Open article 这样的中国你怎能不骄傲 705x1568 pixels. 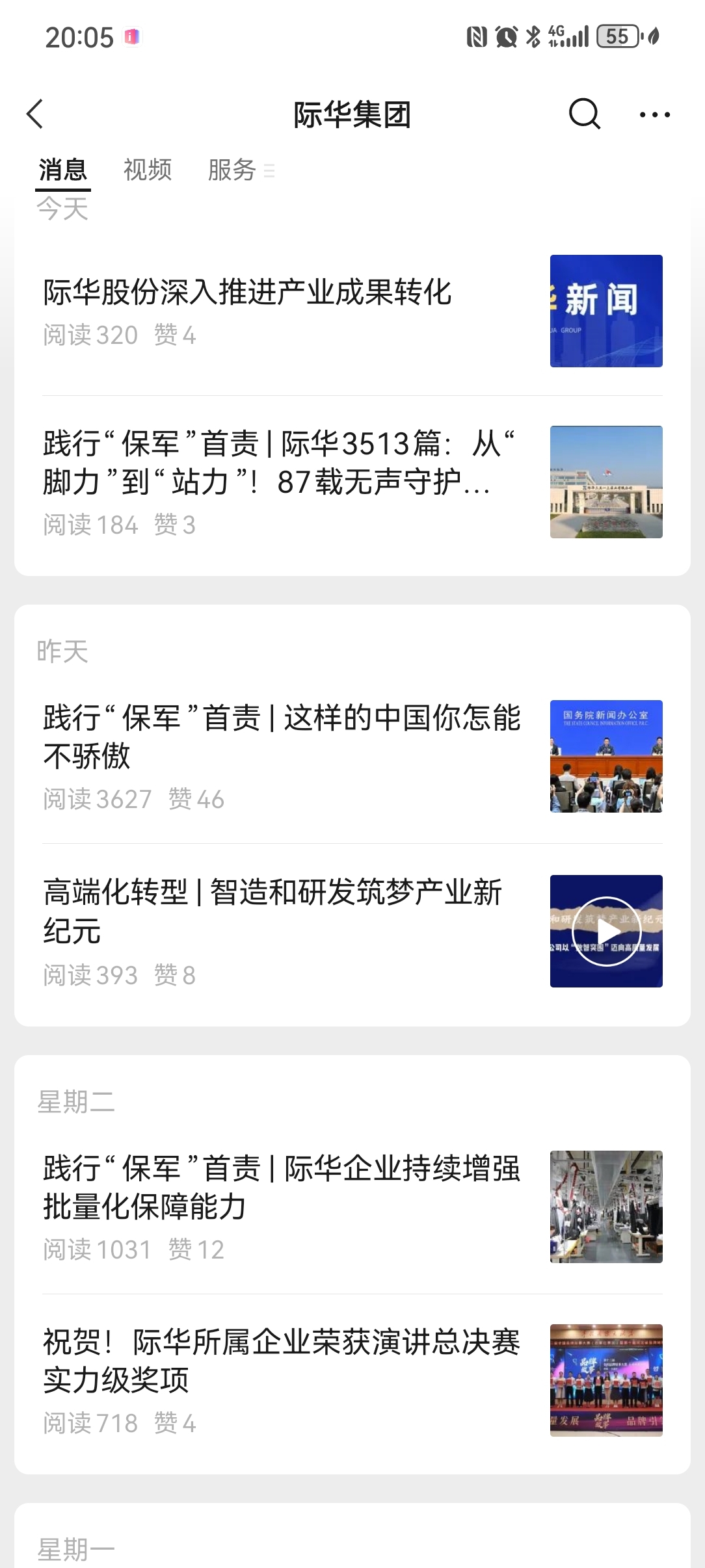tap(352, 756)
